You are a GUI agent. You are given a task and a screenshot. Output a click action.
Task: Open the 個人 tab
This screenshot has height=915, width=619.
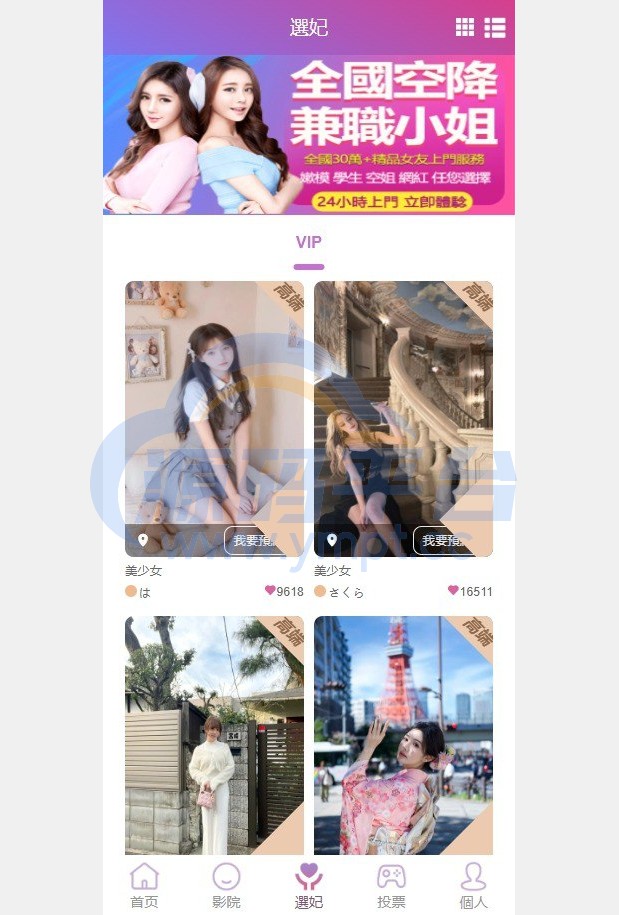(x=473, y=885)
